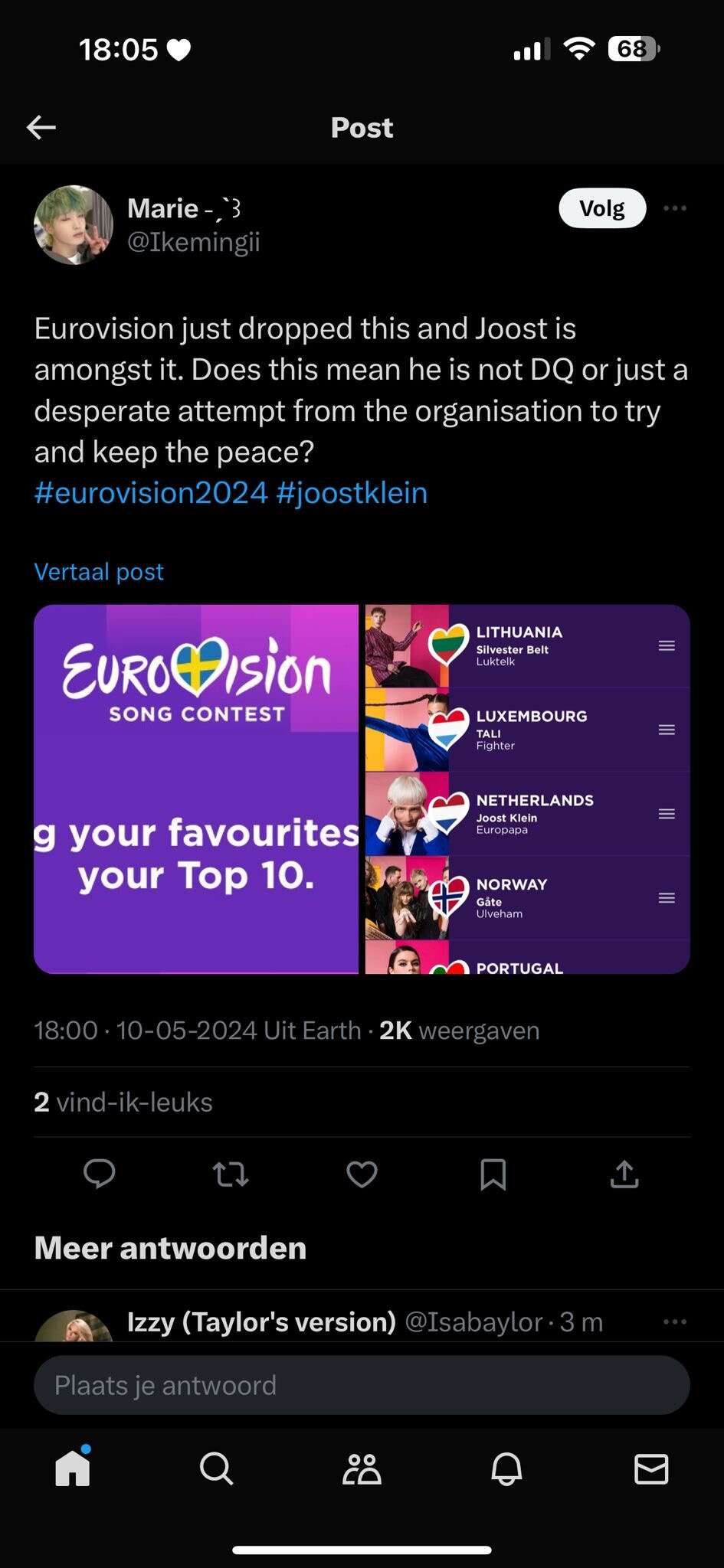Open the #joostklein hashtag
724x1568 pixels.
(352, 492)
